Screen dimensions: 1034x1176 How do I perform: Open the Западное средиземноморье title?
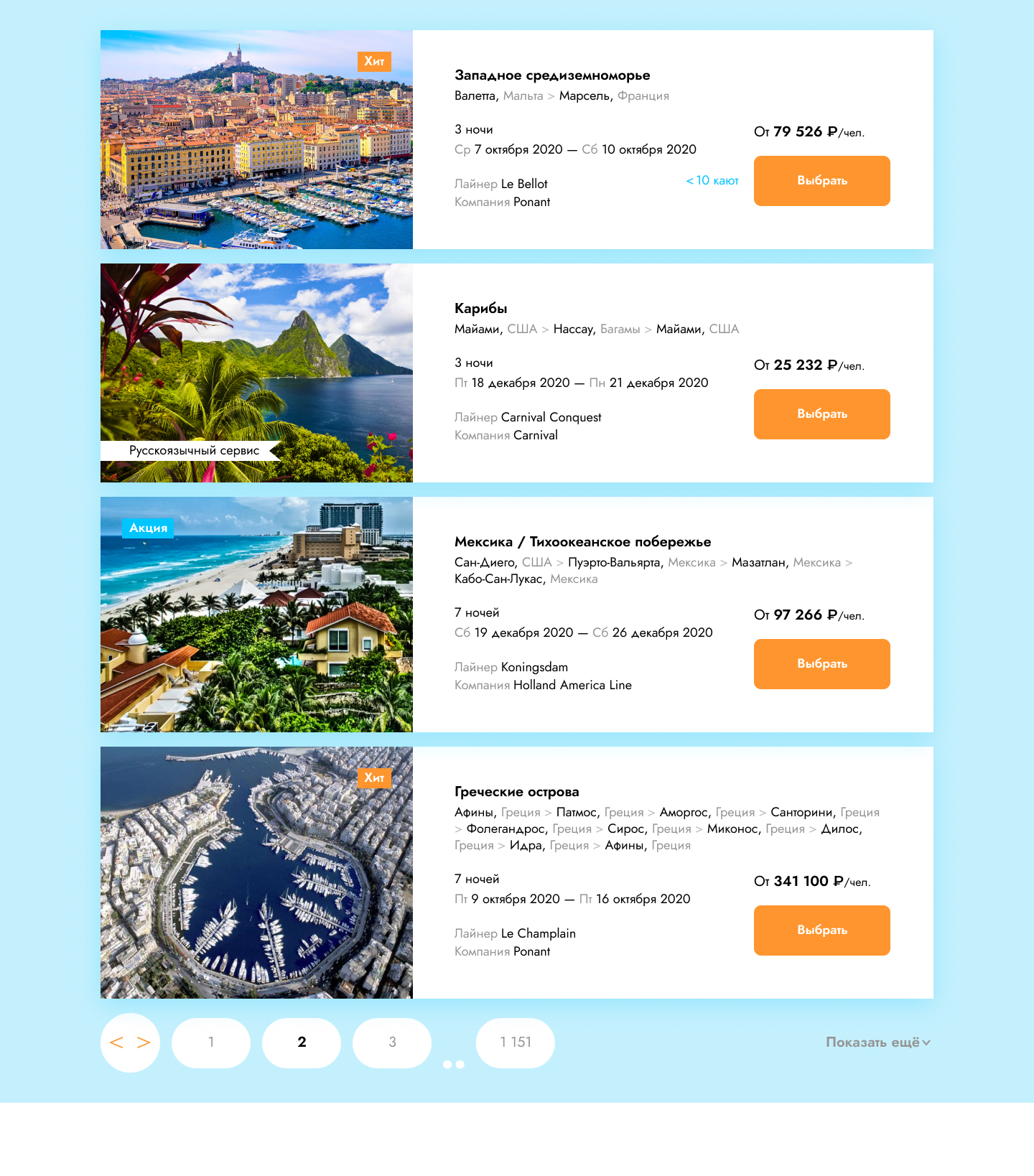point(552,75)
